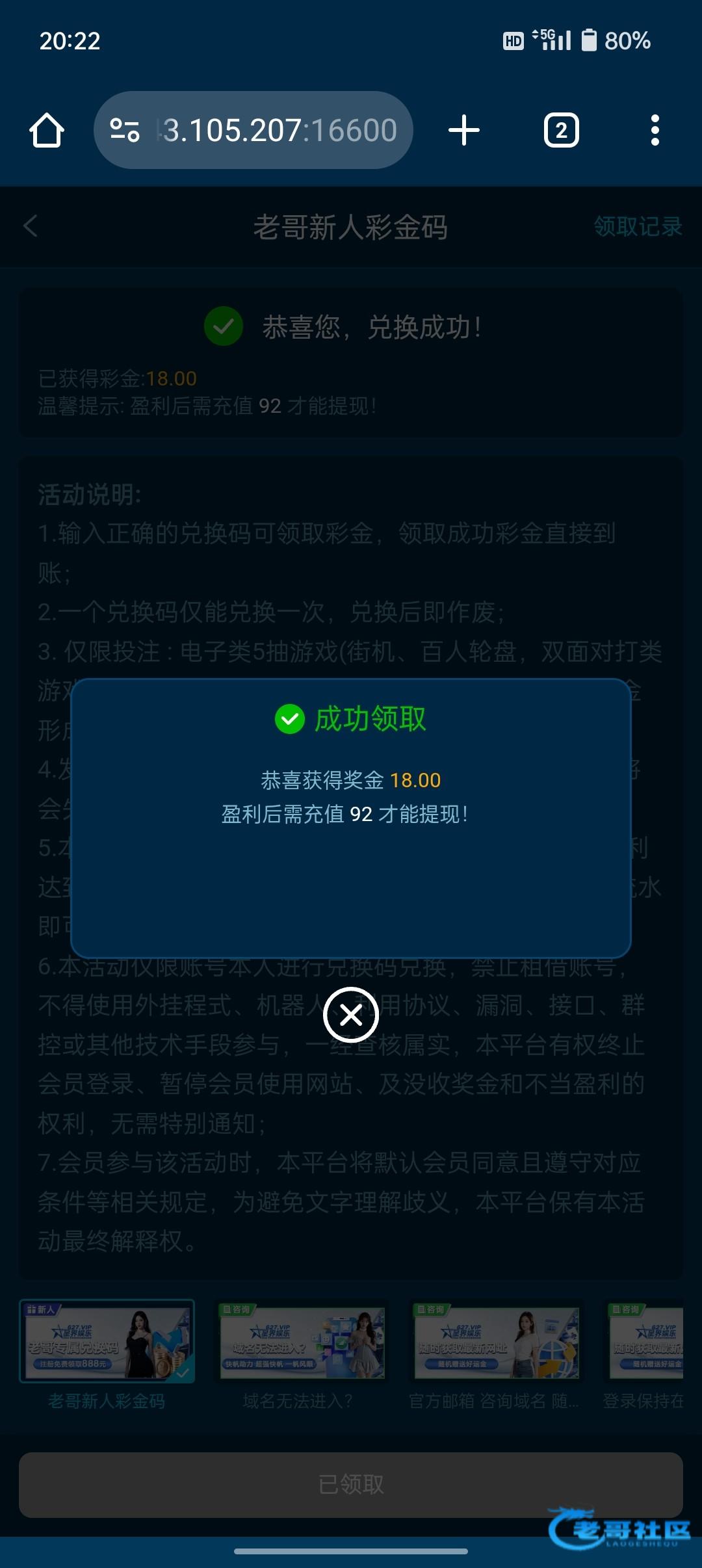Go back from 老哥新人彩金码 page

[x=31, y=227]
